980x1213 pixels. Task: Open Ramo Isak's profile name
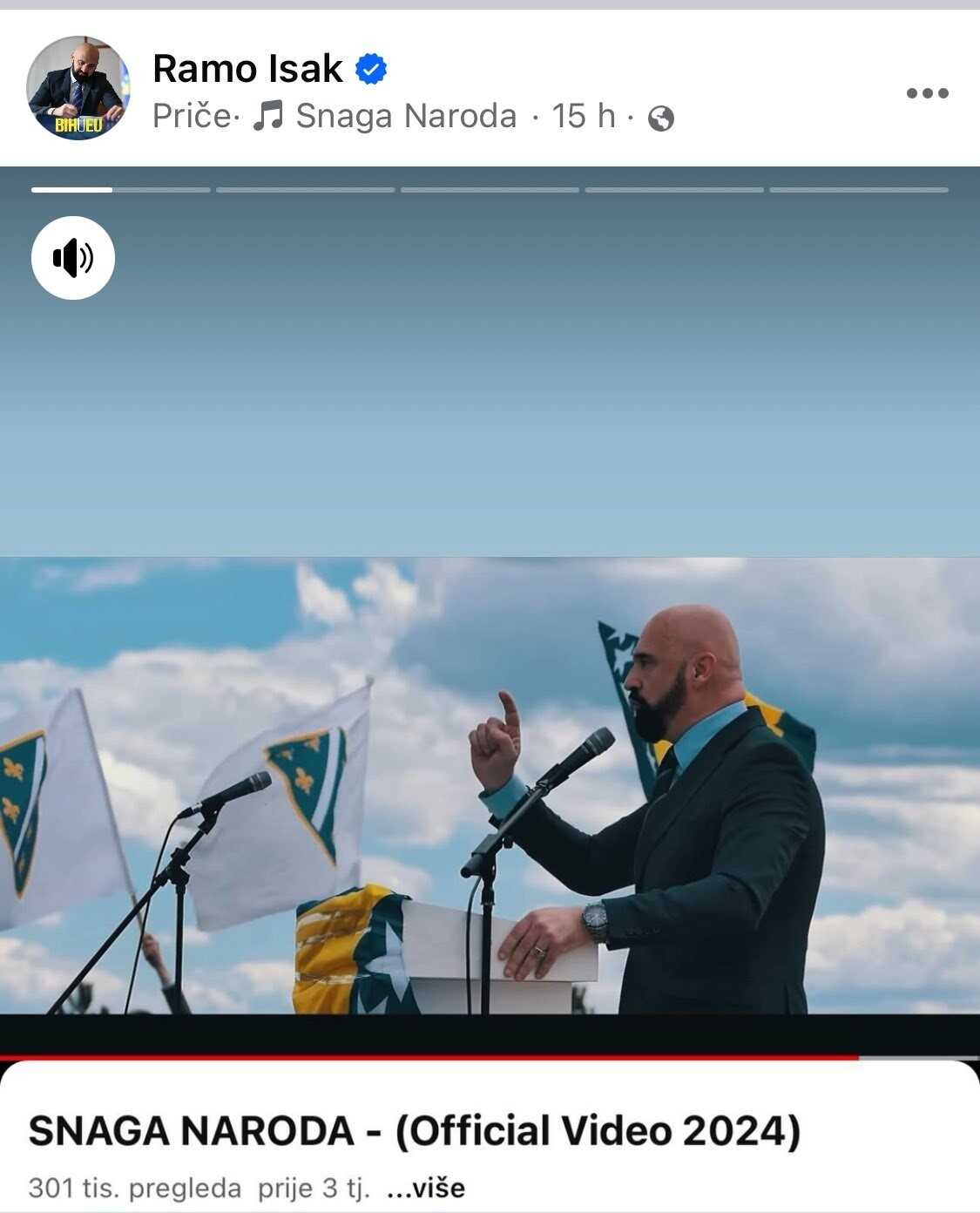(247, 68)
